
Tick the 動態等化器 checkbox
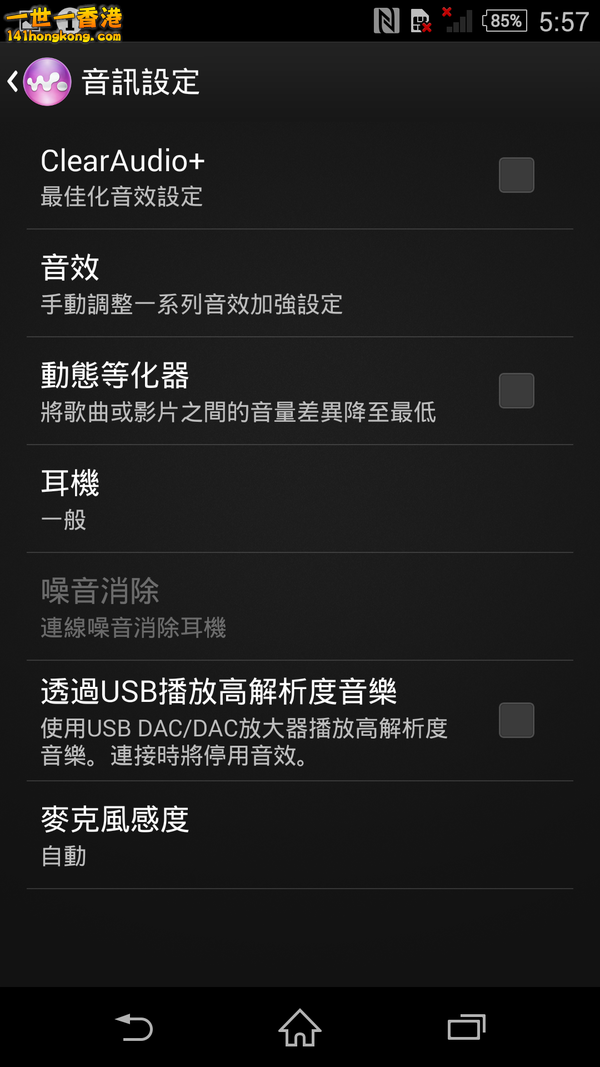coord(516,390)
